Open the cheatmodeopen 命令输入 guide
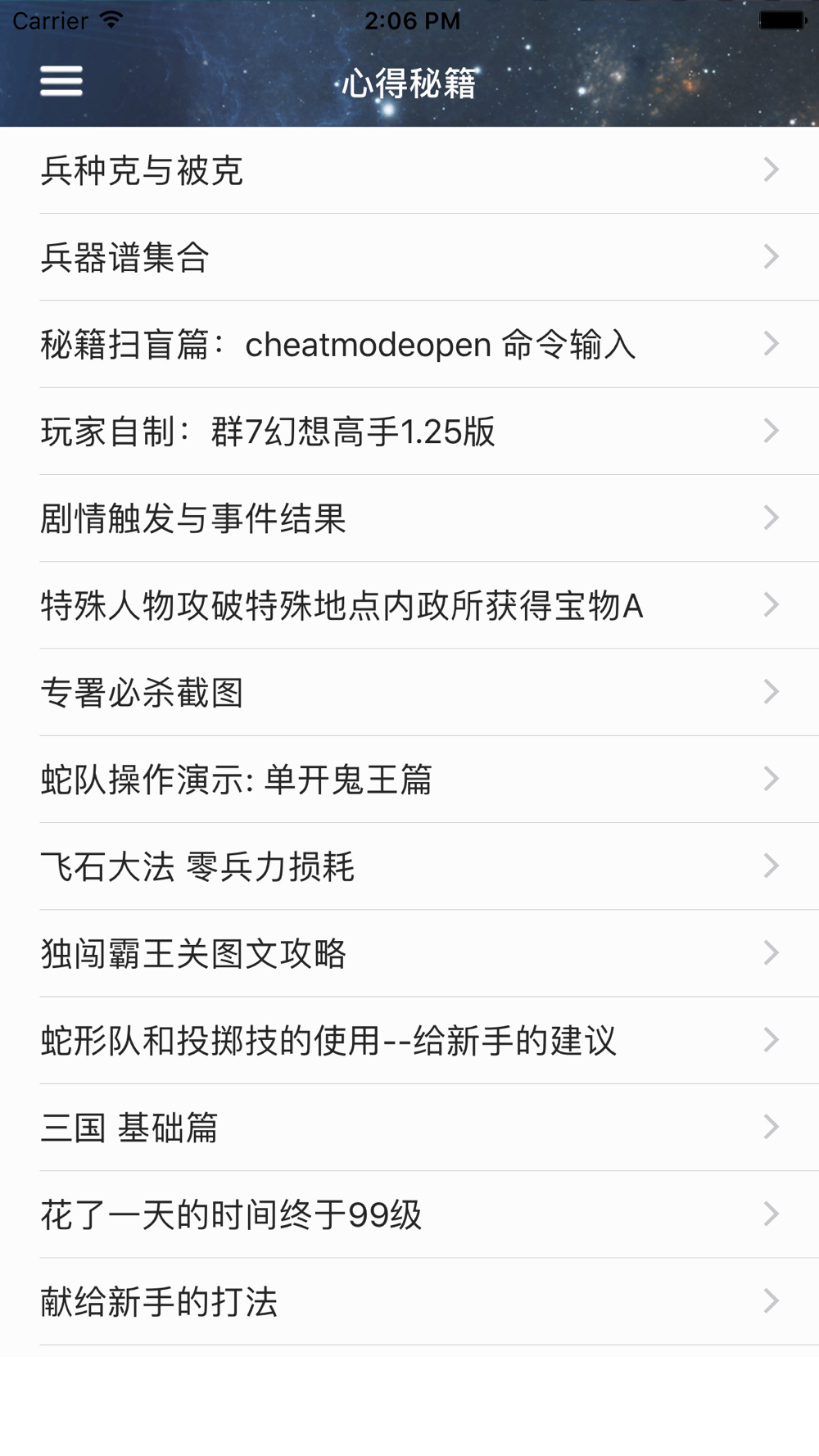Image resolution: width=819 pixels, height=1456 pixels. [x=409, y=344]
